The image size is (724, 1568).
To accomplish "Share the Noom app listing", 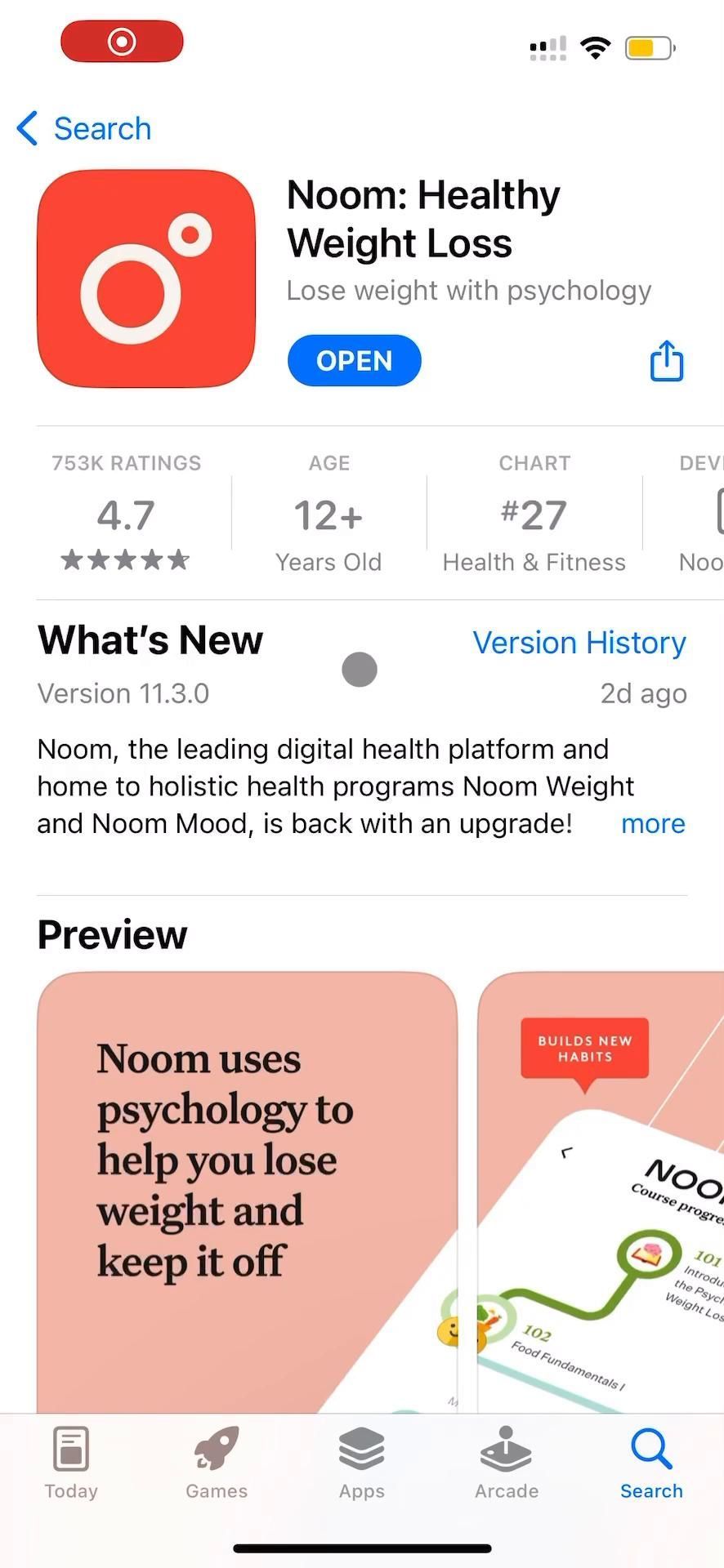I will 666,361.
